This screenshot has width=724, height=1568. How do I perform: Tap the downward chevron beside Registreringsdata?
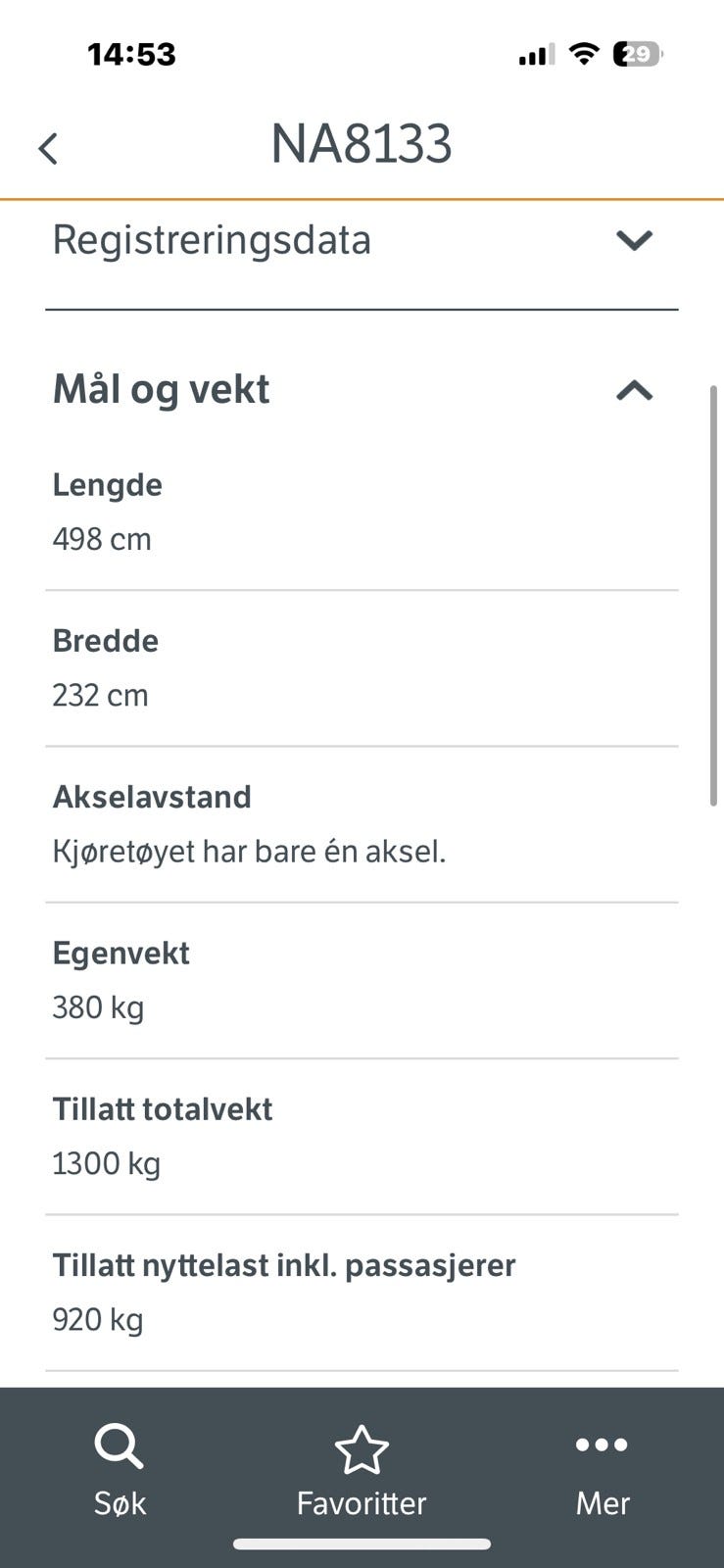(x=633, y=240)
